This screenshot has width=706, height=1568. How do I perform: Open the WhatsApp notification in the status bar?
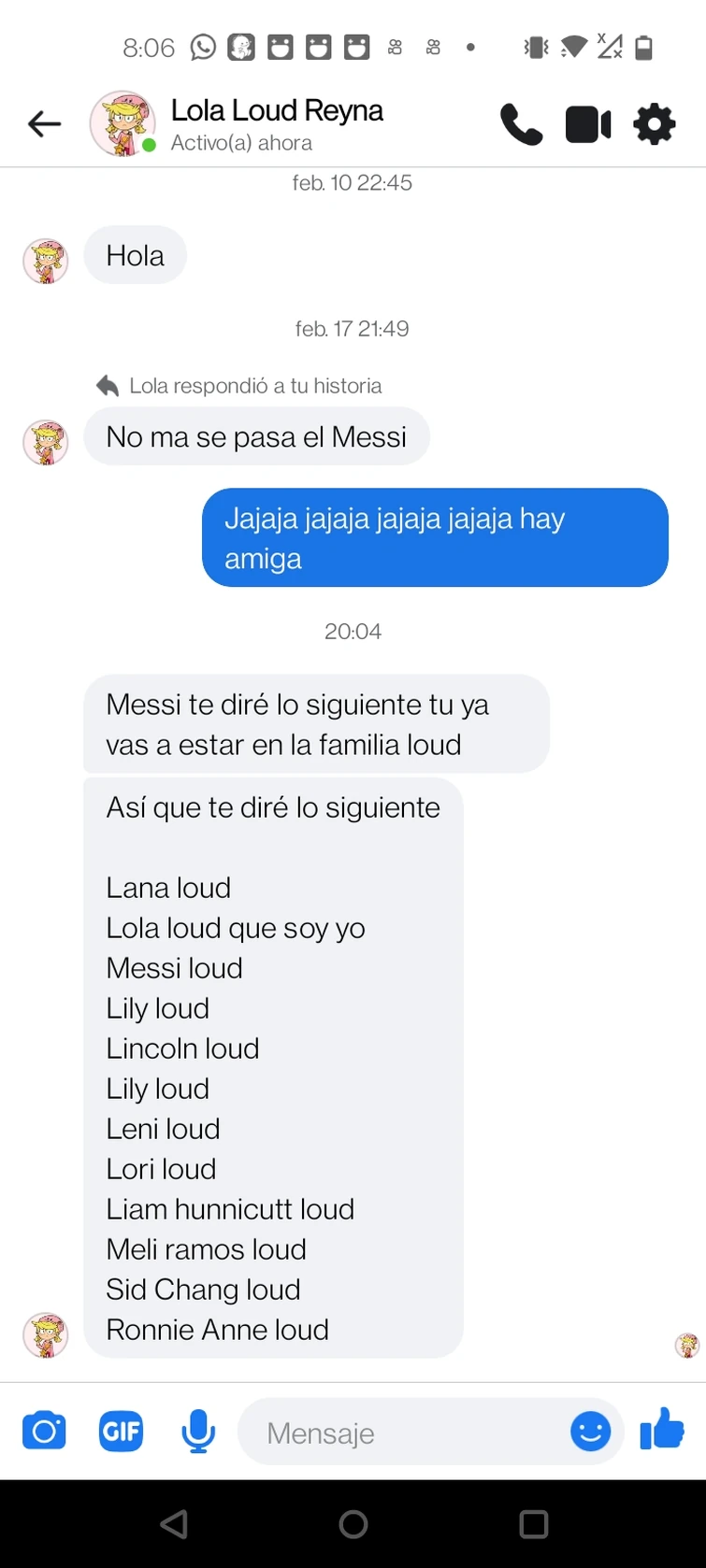(x=202, y=47)
